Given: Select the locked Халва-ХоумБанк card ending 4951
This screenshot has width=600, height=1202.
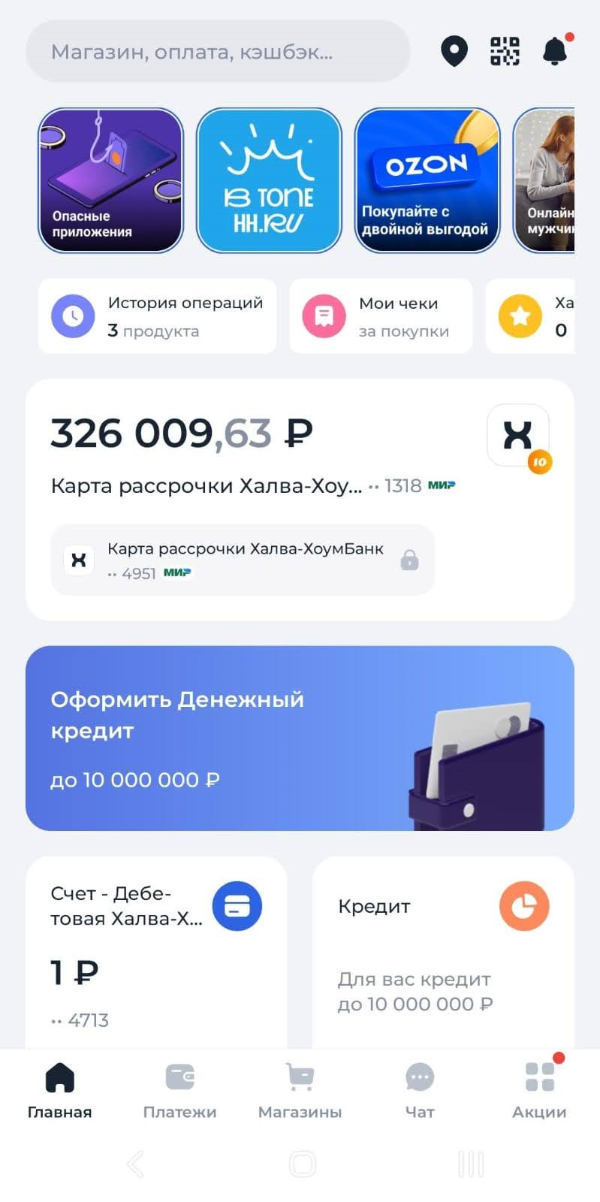Looking at the screenshot, I should point(242,560).
